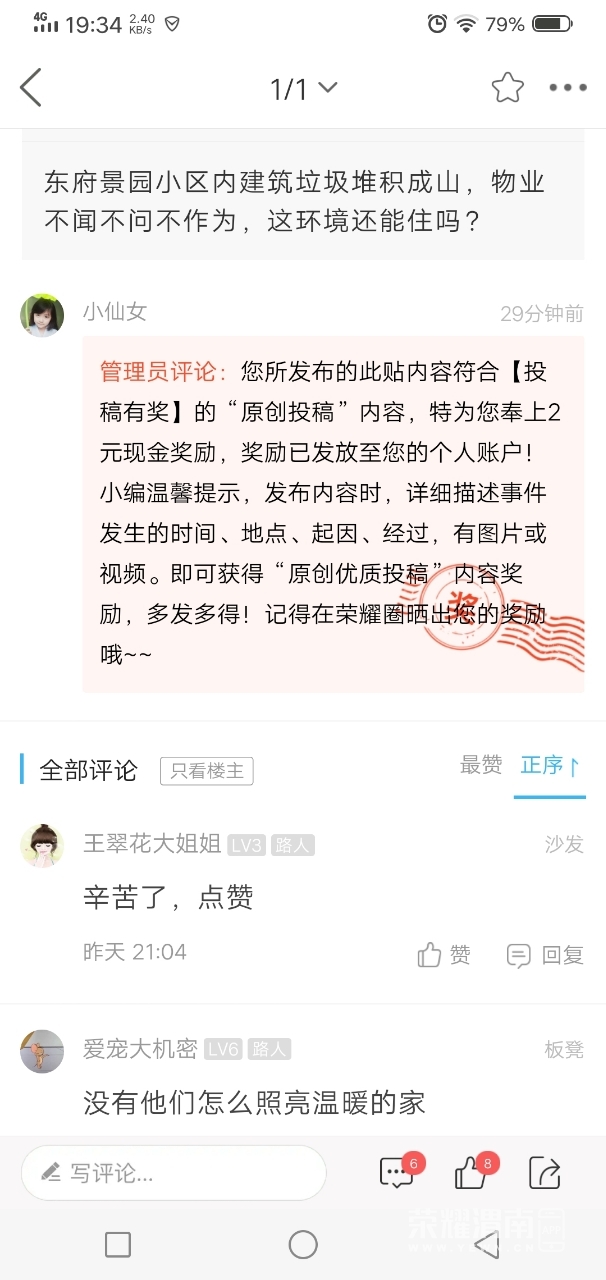
Task: Open the comments icon with 6 badge
Action: pyautogui.click(x=397, y=1172)
